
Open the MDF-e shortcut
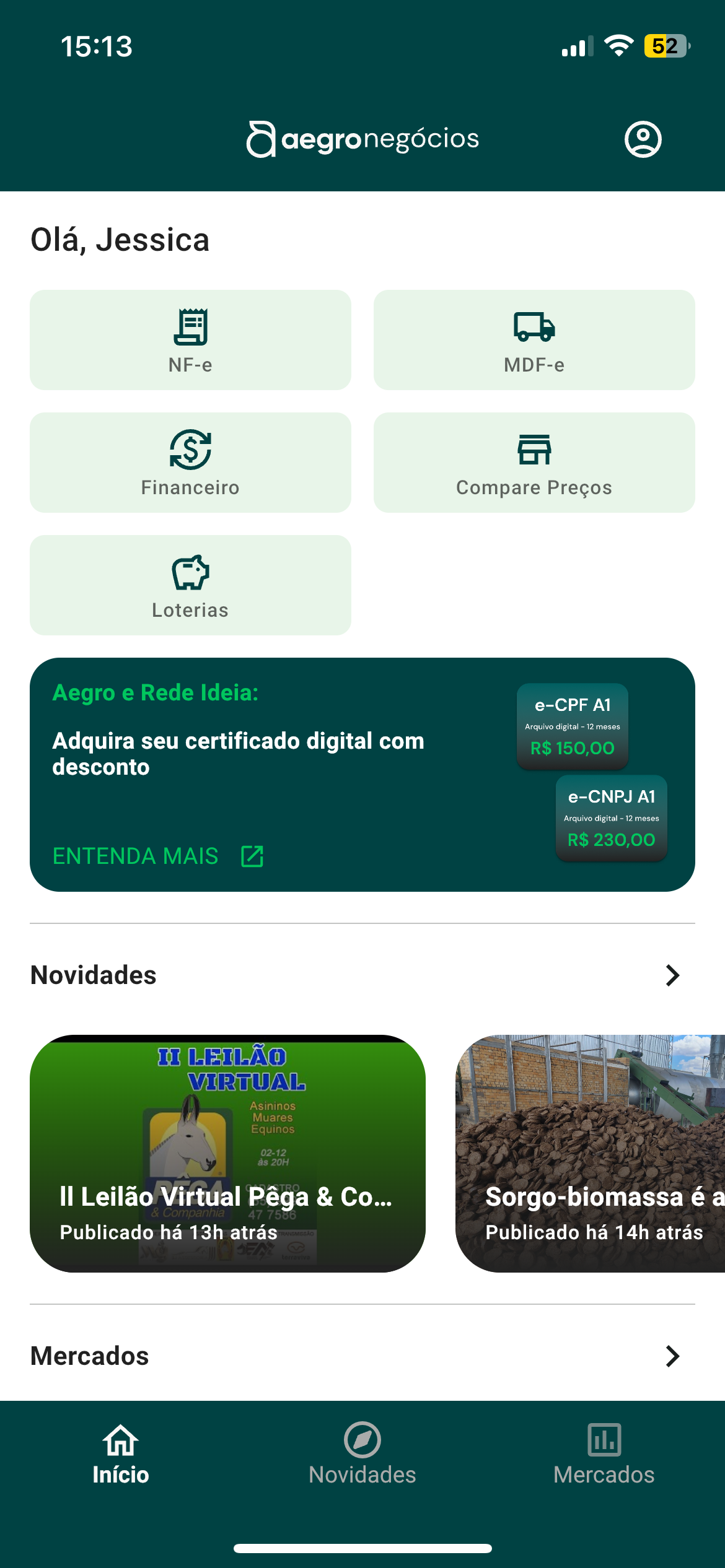pyautogui.click(x=534, y=340)
